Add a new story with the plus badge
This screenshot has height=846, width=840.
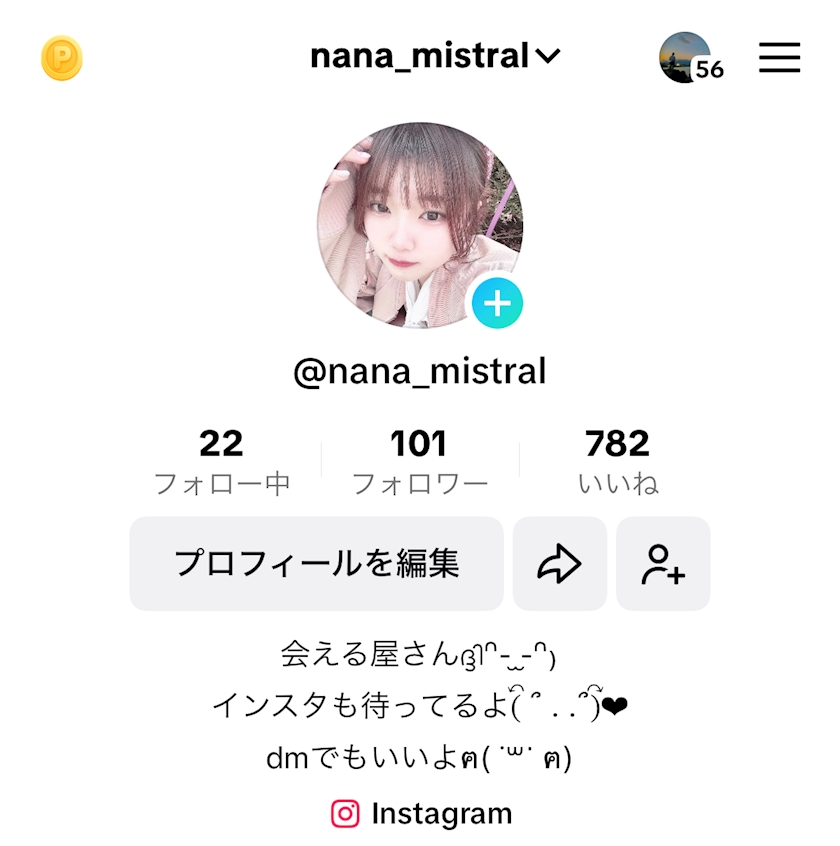click(497, 303)
